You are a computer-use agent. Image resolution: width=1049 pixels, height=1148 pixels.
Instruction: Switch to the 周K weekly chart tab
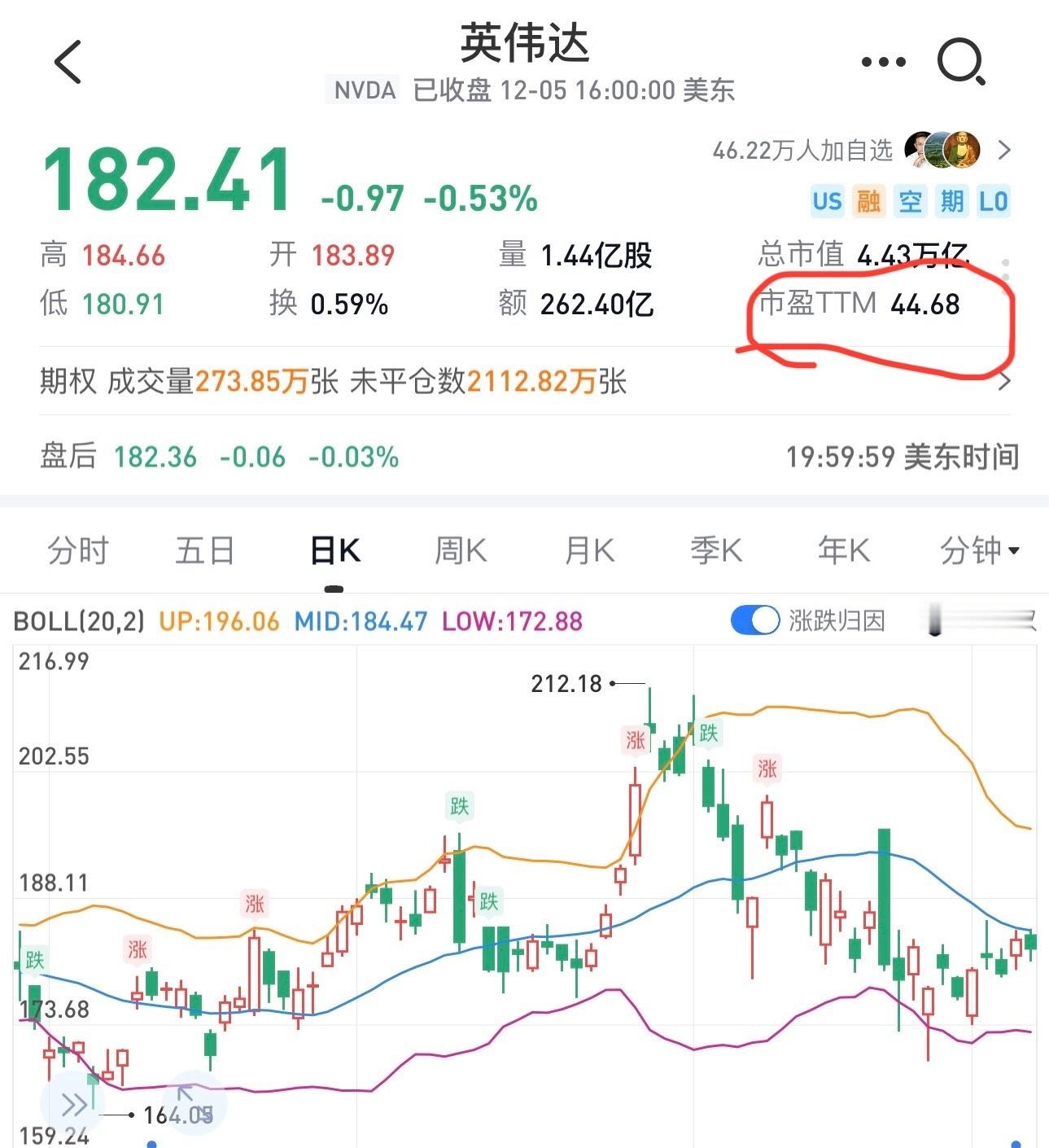tap(460, 550)
